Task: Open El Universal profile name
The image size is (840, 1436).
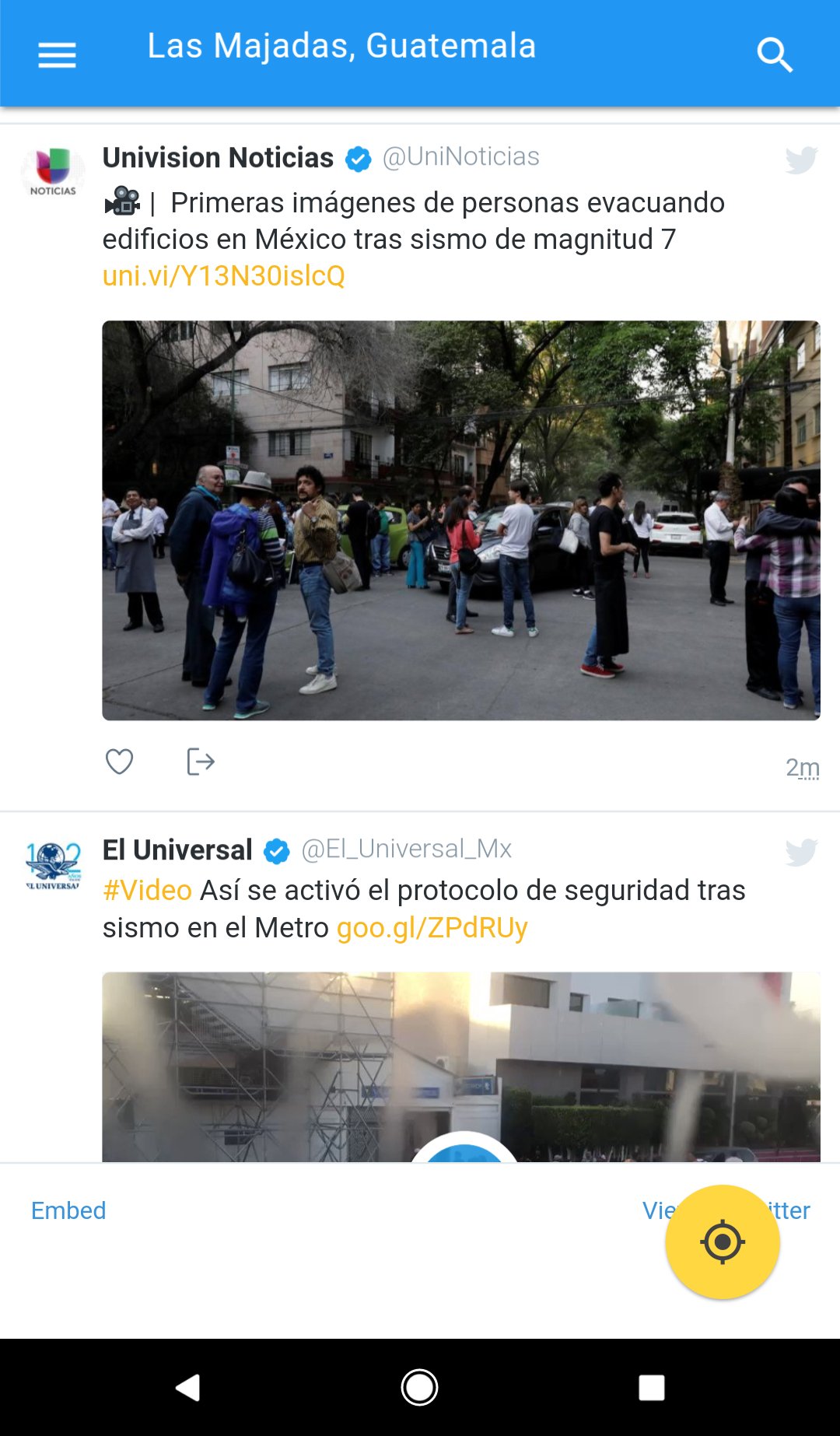Action: coord(177,849)
